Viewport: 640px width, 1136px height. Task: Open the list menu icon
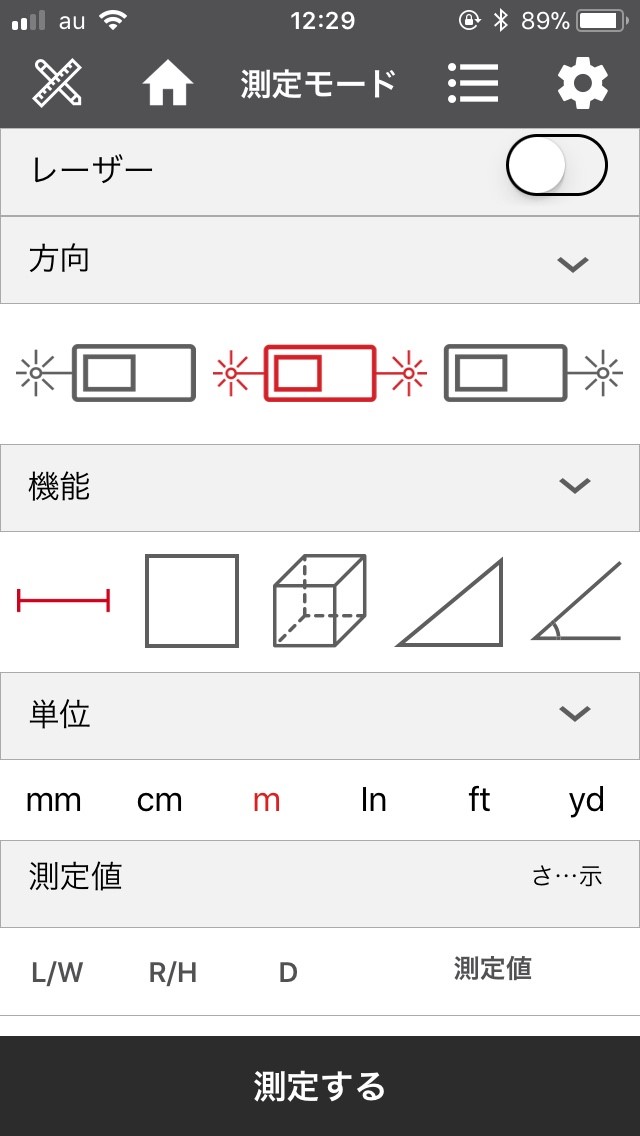473,83
